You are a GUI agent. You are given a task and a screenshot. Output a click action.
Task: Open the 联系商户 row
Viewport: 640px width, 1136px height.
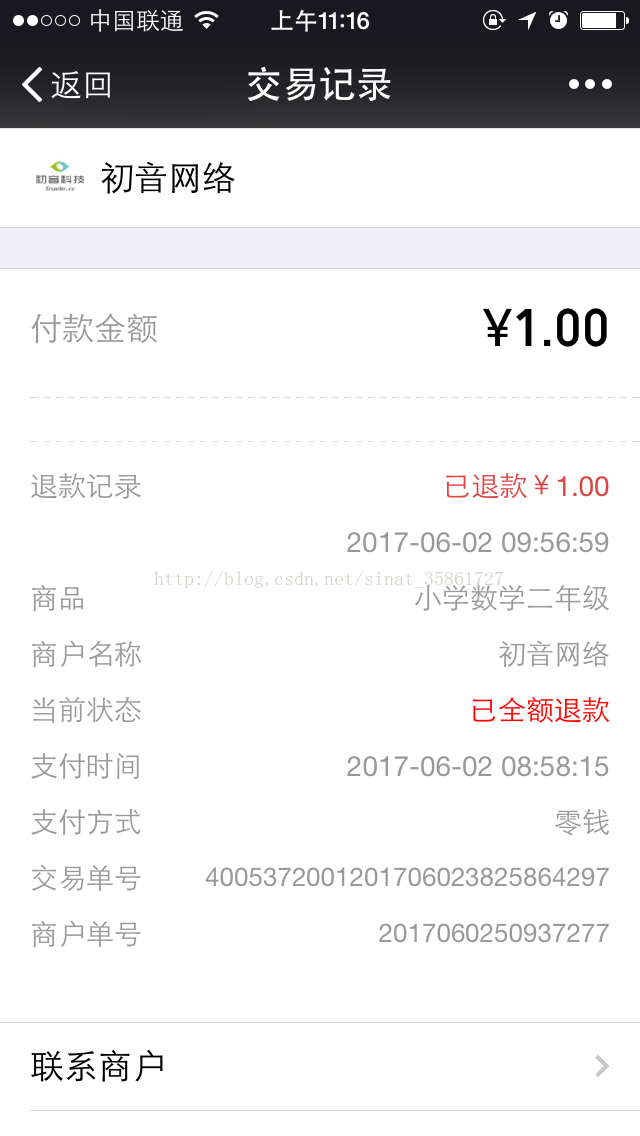(x=320, y=1066)
